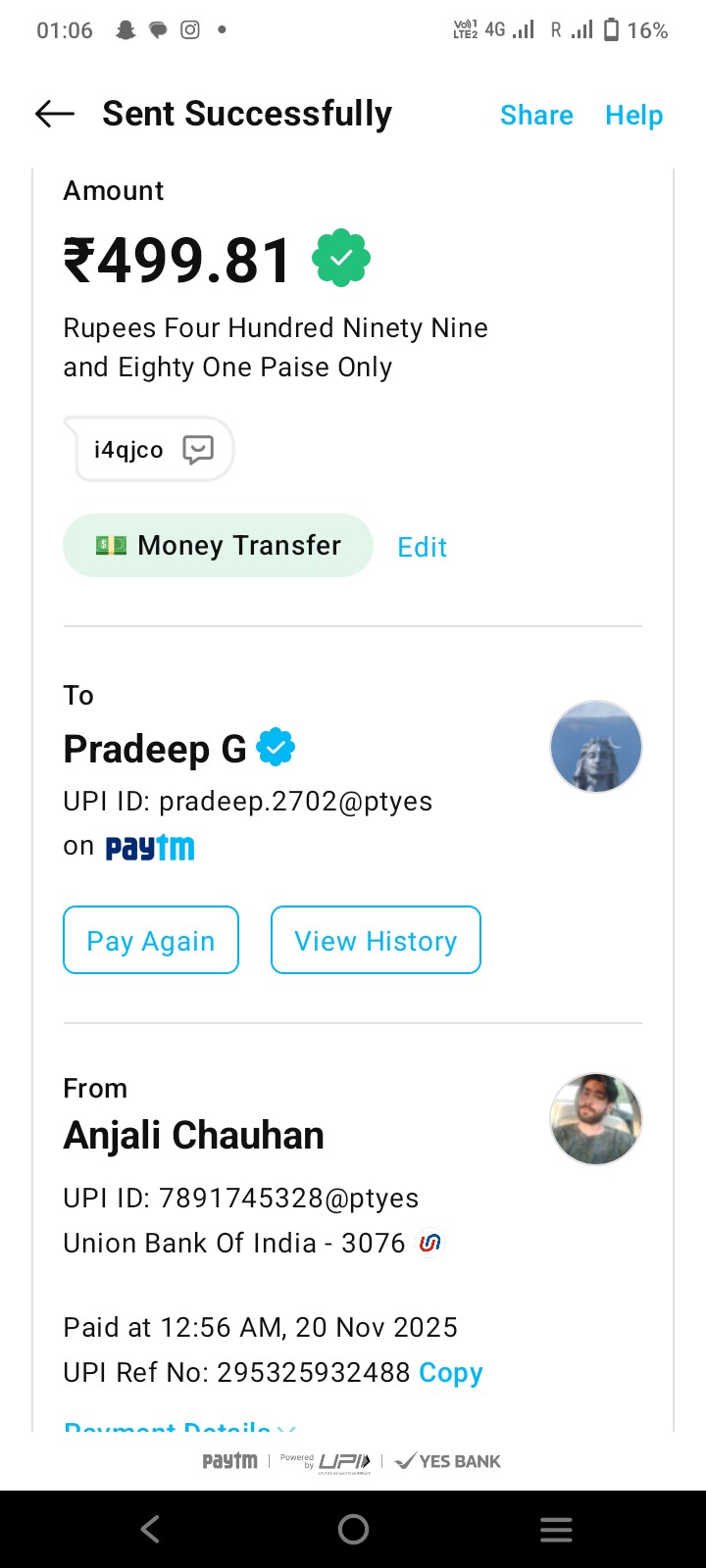Screen dimensions: 706x1568
Task: Select the Money Transfer category chip
Action: (218, 546)
